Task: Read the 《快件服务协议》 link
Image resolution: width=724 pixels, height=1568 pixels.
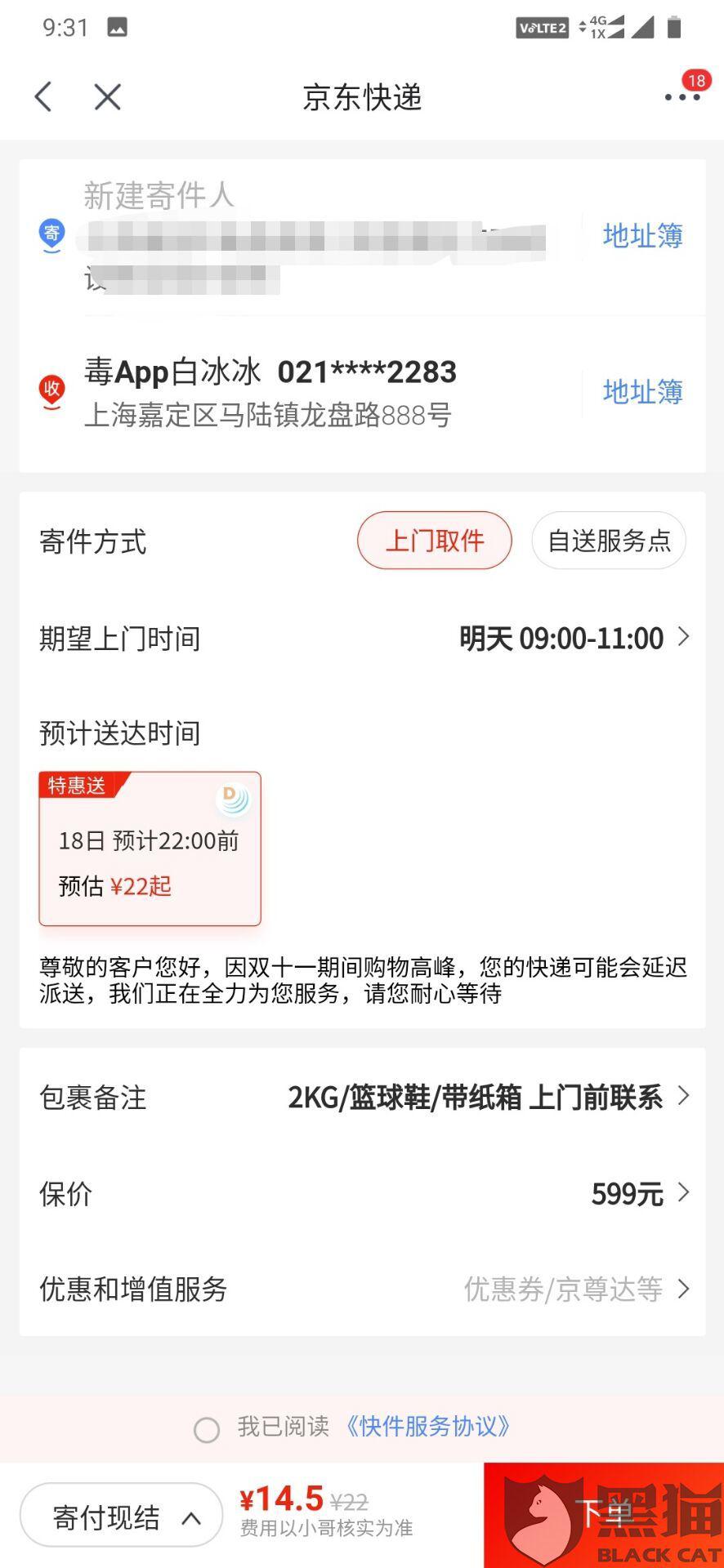Action: point(427,1427)
